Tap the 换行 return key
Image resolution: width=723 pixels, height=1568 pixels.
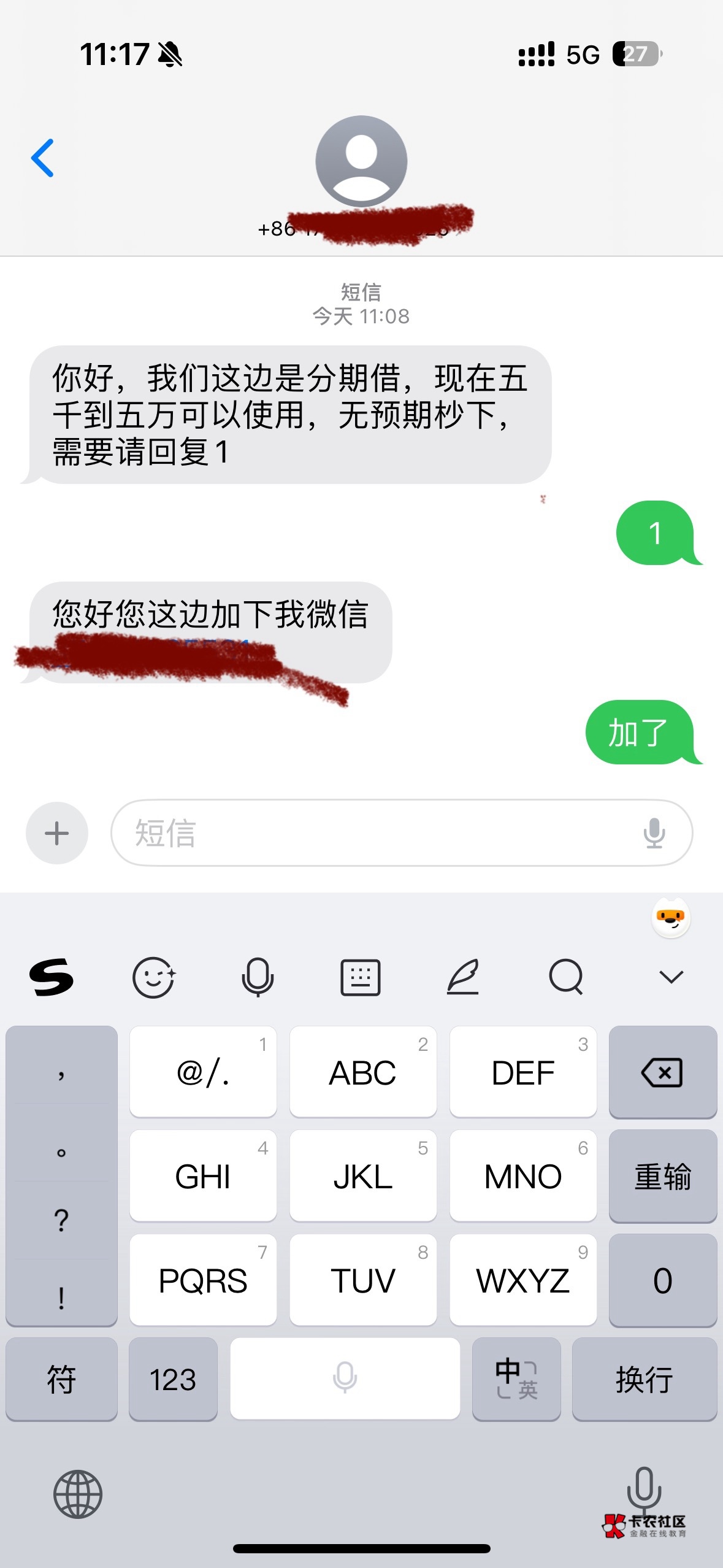point(644,1379)
